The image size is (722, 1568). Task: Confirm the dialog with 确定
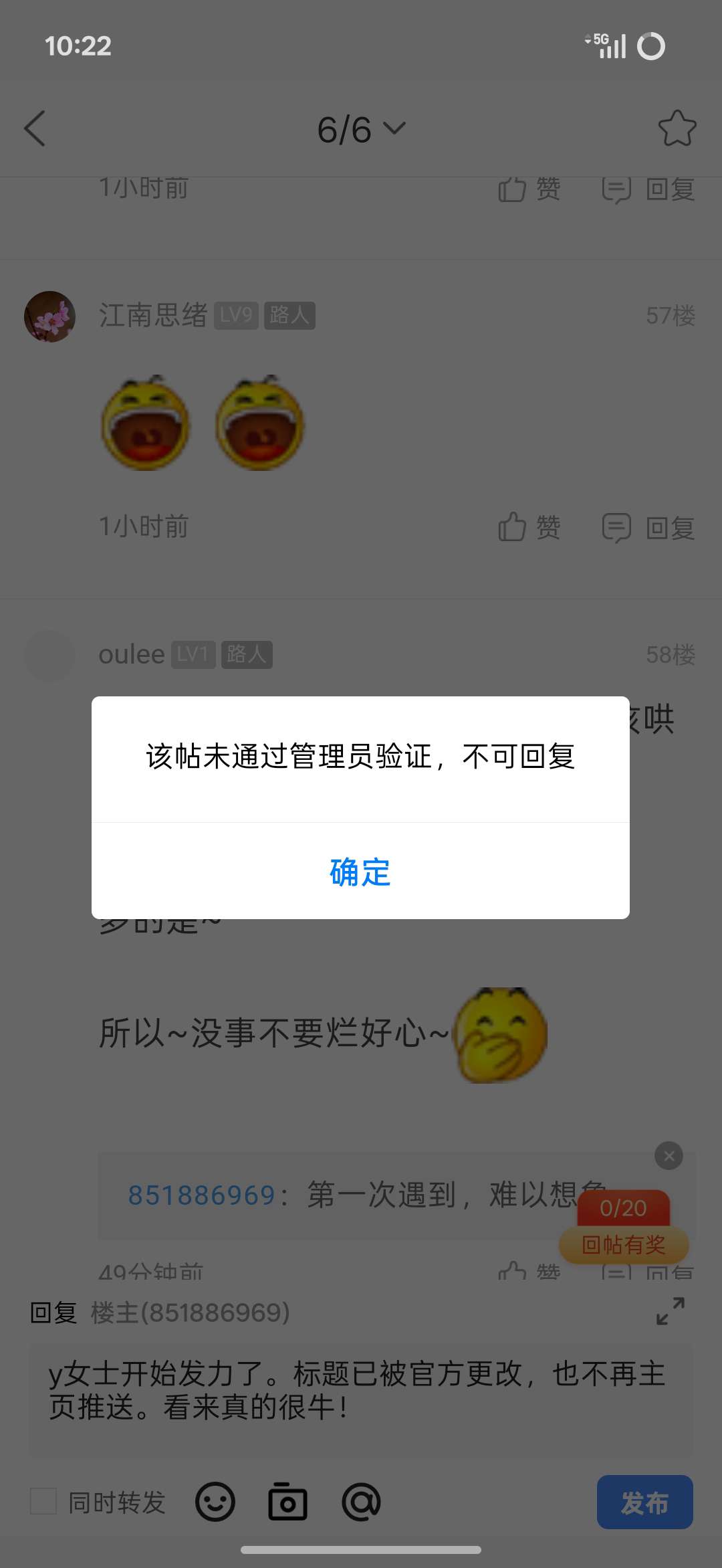(360, 872)
